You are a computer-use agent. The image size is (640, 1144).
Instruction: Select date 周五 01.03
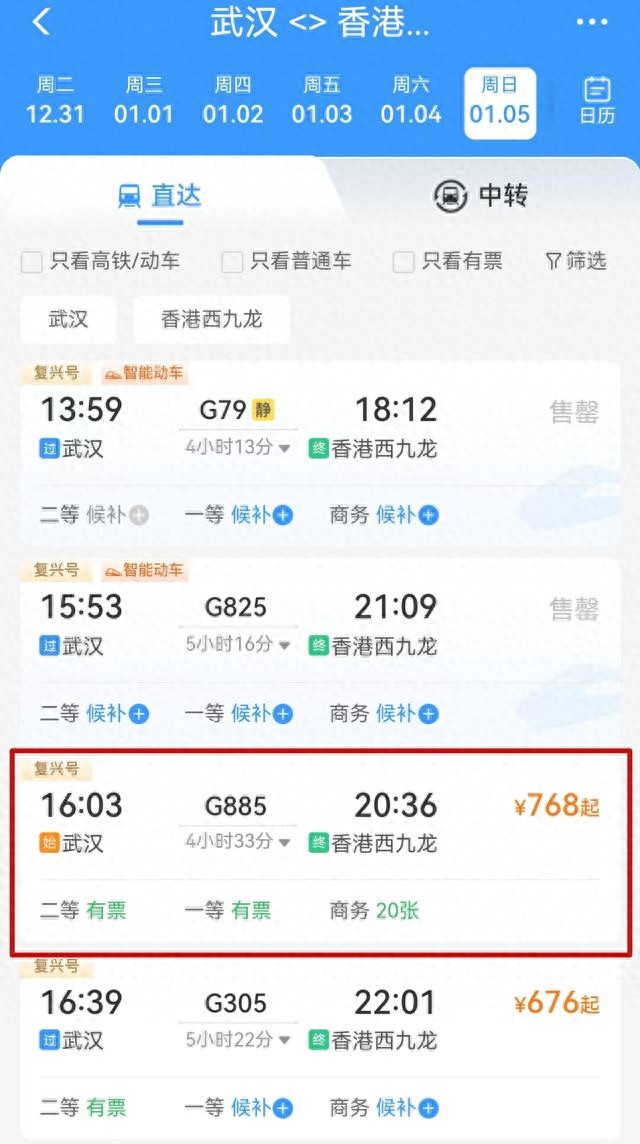321,101
